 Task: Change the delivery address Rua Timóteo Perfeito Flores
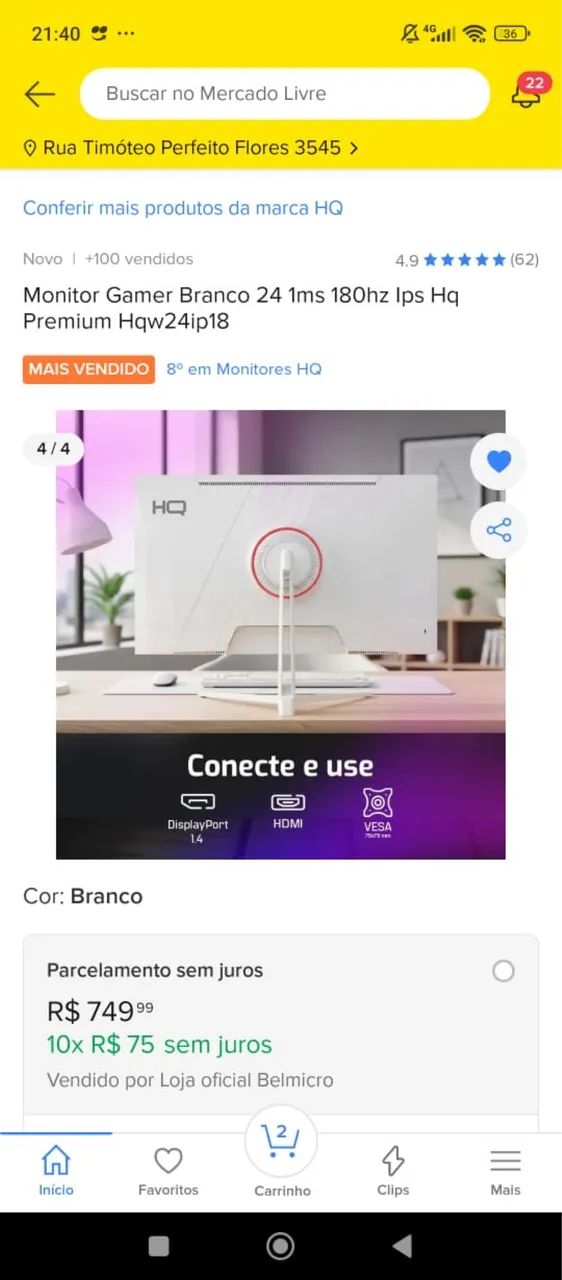(x=191, y=148)
